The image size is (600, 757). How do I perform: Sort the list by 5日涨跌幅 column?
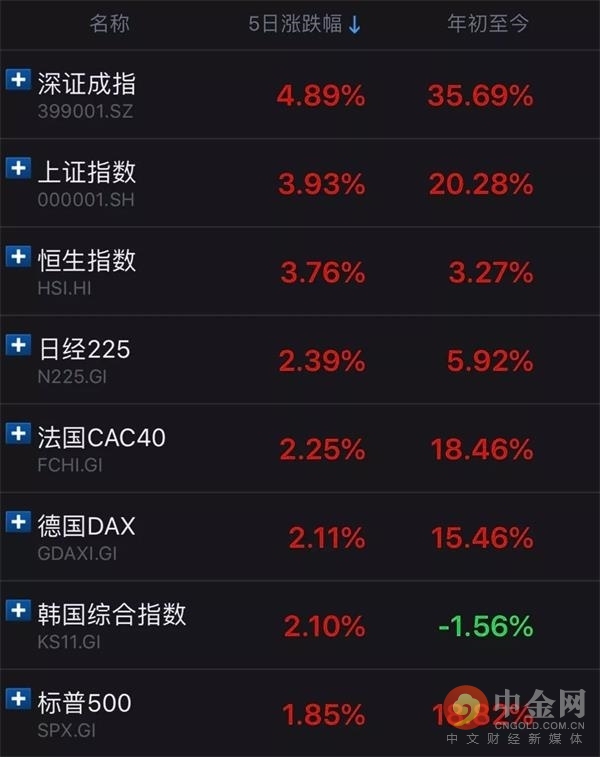[305, 24]
